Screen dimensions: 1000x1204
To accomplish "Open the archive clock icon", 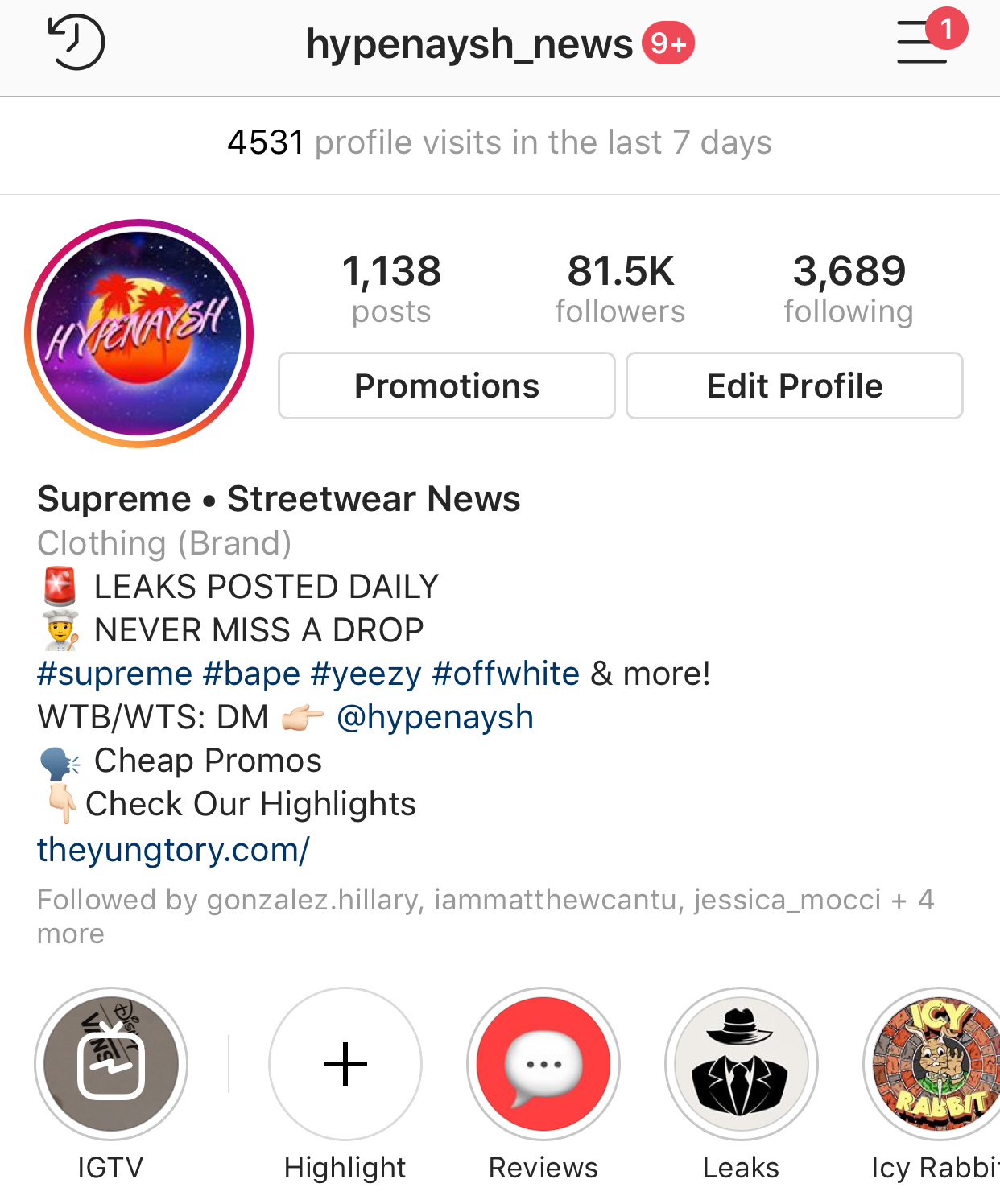I will [x=76, y=43].
